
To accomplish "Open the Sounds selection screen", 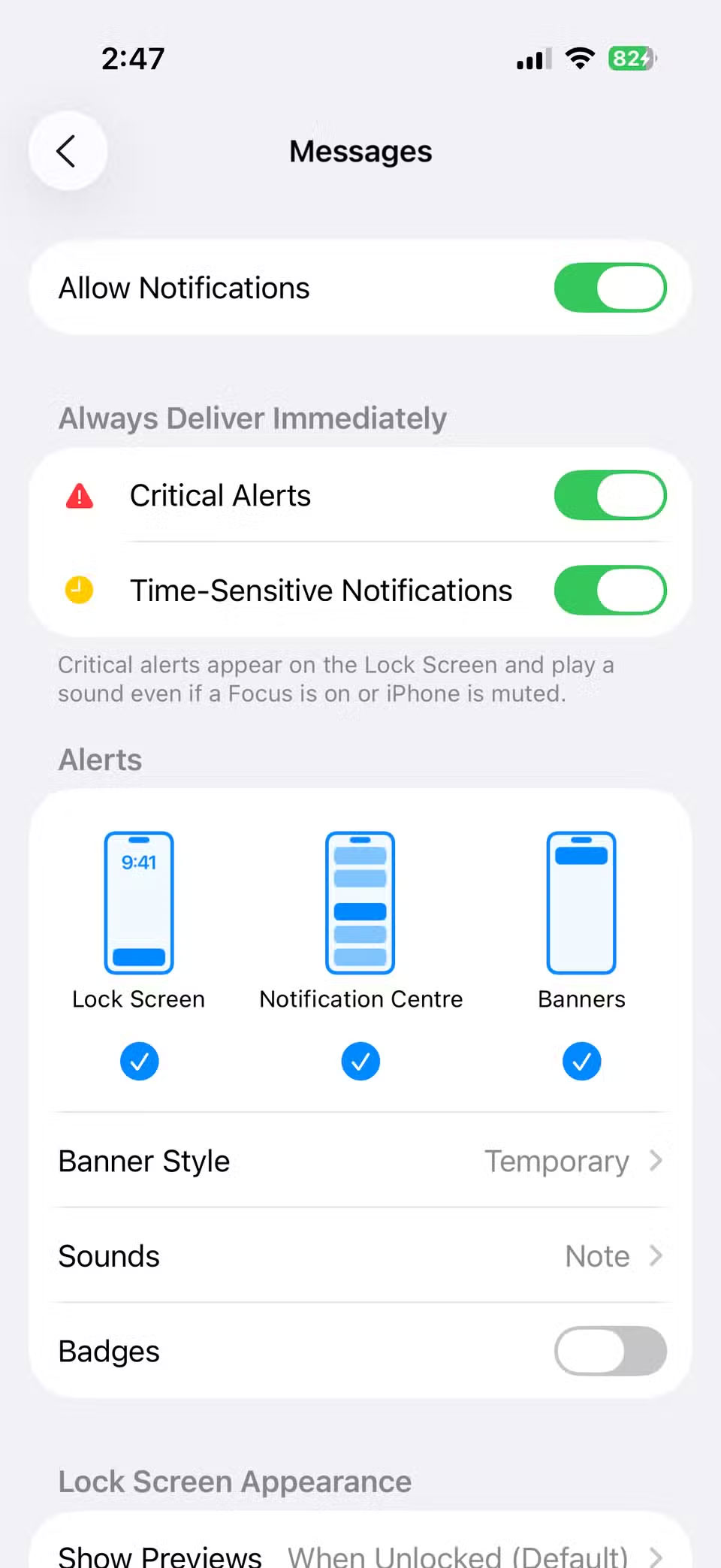I will click(360, 1255).
